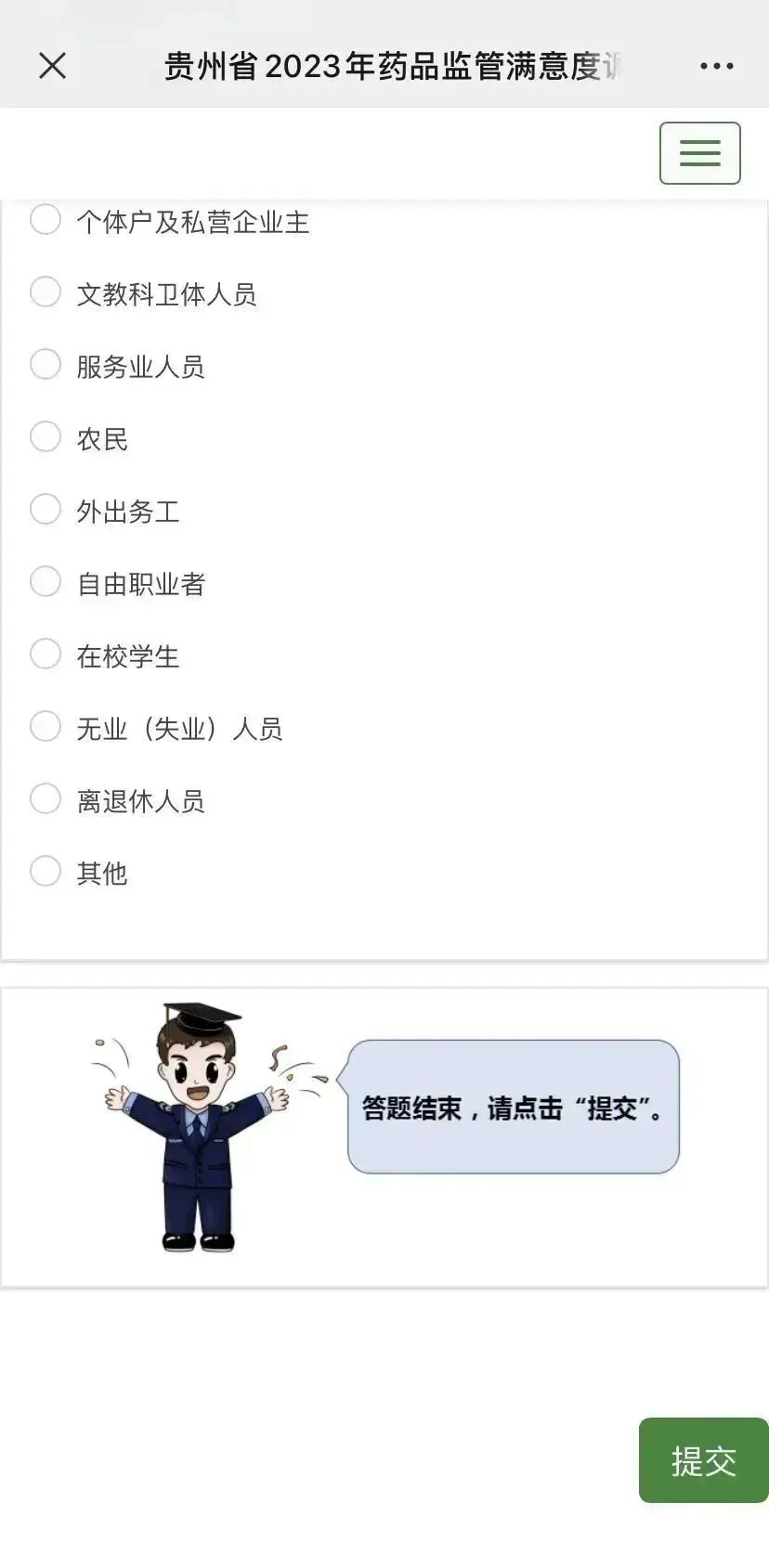Image resolution: width=769 pixels, height=1568 pixels.
Task: Select the 农民 radio button
Action: point(46,437)
